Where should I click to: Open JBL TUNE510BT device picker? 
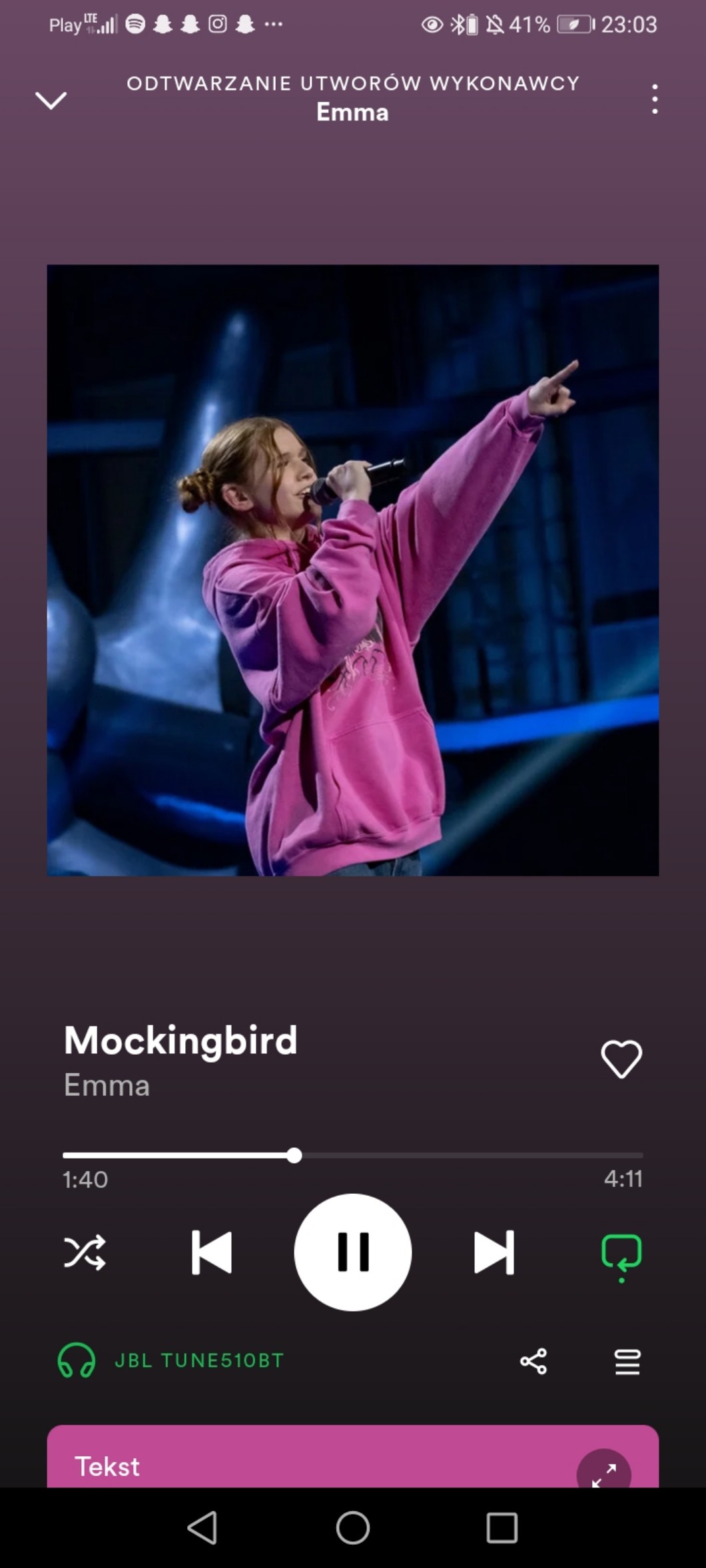(x=171, y=1360)
